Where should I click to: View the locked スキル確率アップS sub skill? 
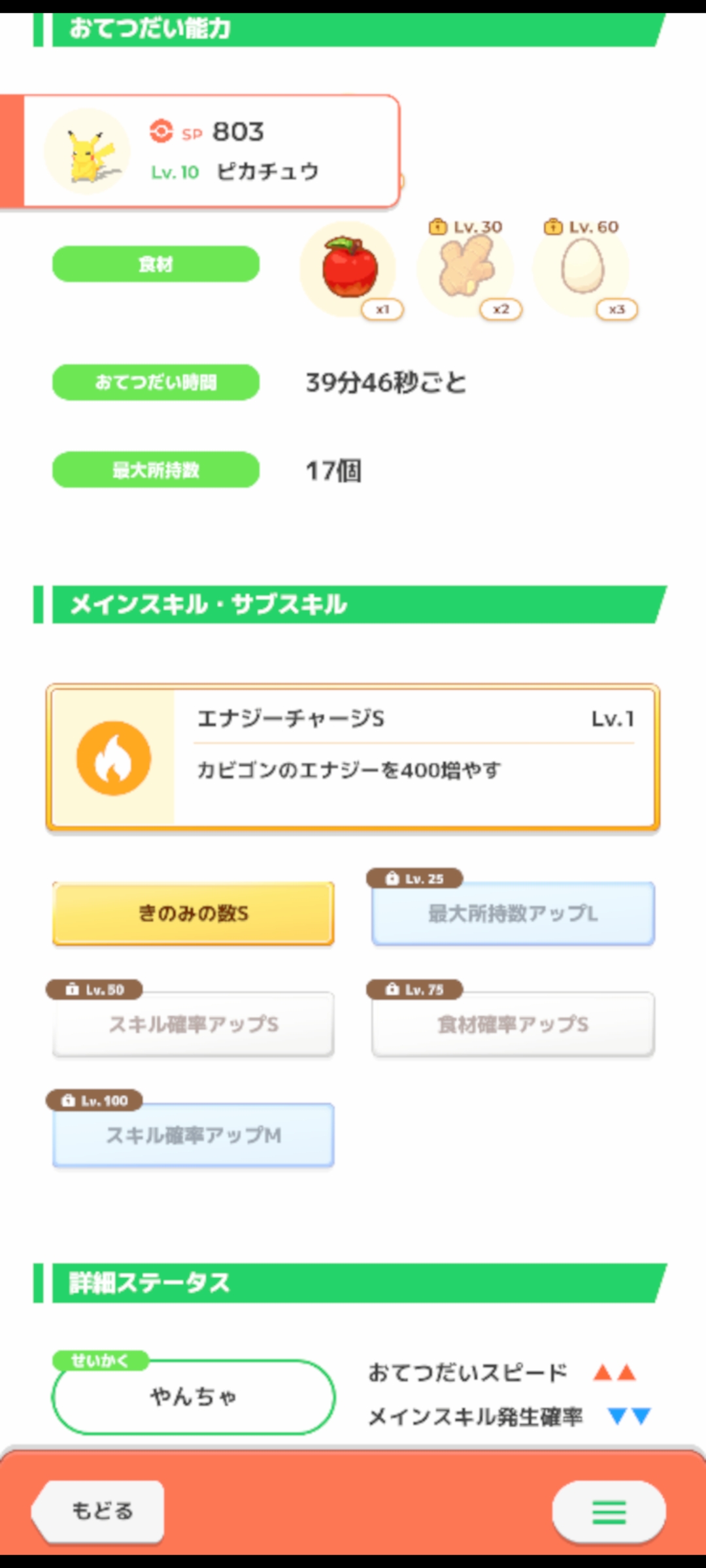[x=193, y=1024]
